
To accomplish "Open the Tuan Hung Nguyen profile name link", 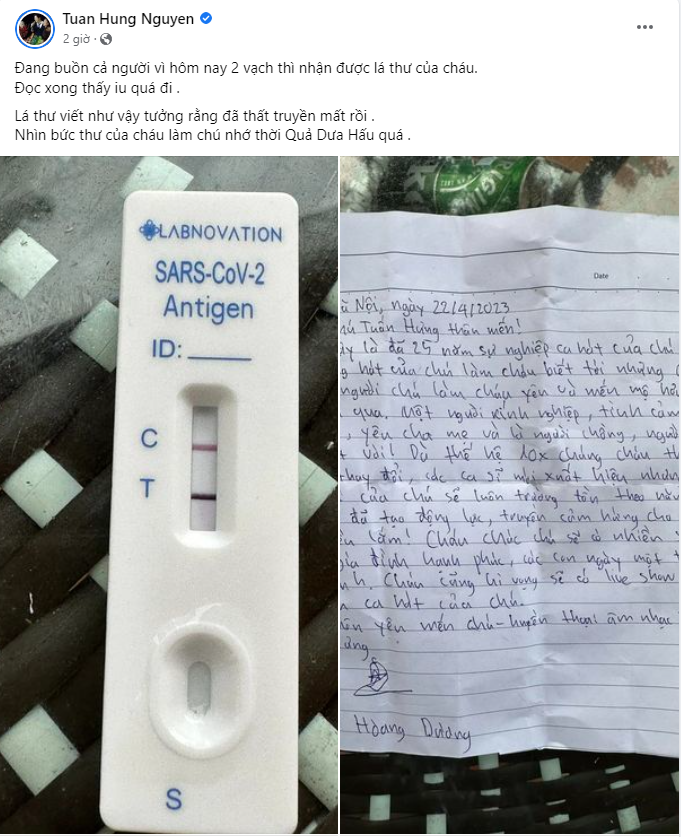I will 126,19.
